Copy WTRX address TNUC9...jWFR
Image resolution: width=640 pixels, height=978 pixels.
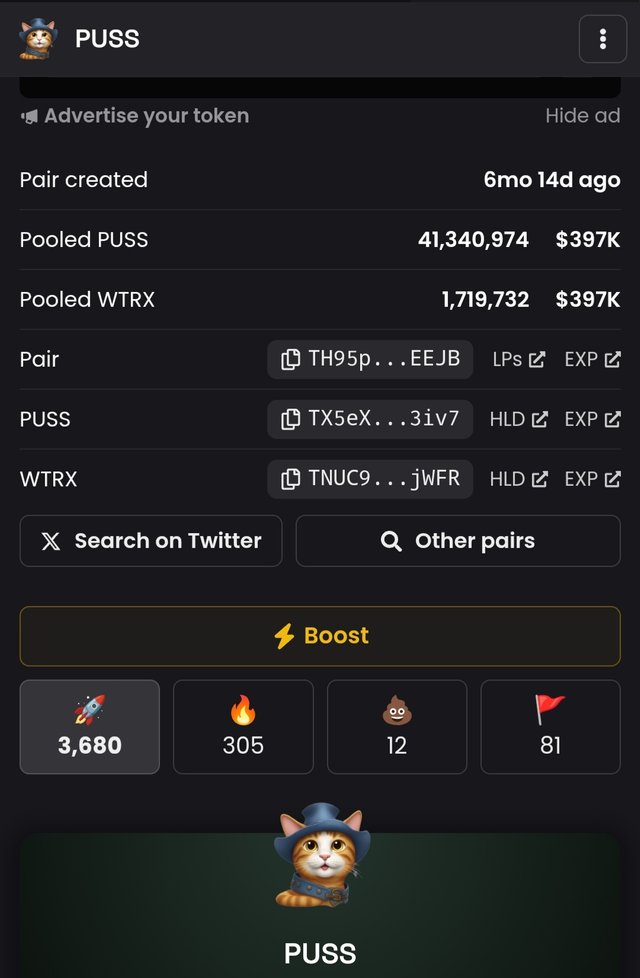370,479
